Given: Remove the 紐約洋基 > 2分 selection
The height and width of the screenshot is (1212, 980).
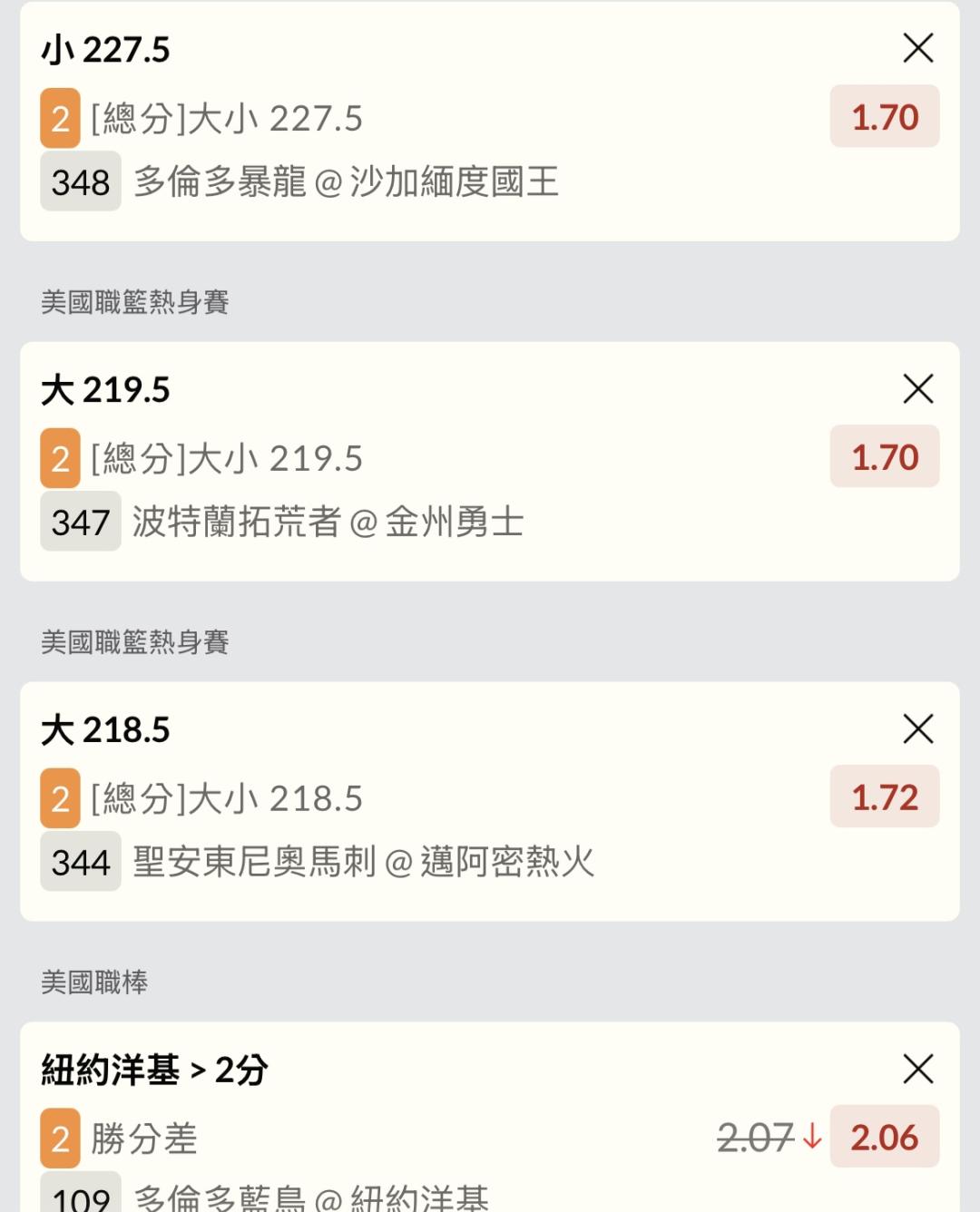Looking at the screenshot, I should (918, 1070).
